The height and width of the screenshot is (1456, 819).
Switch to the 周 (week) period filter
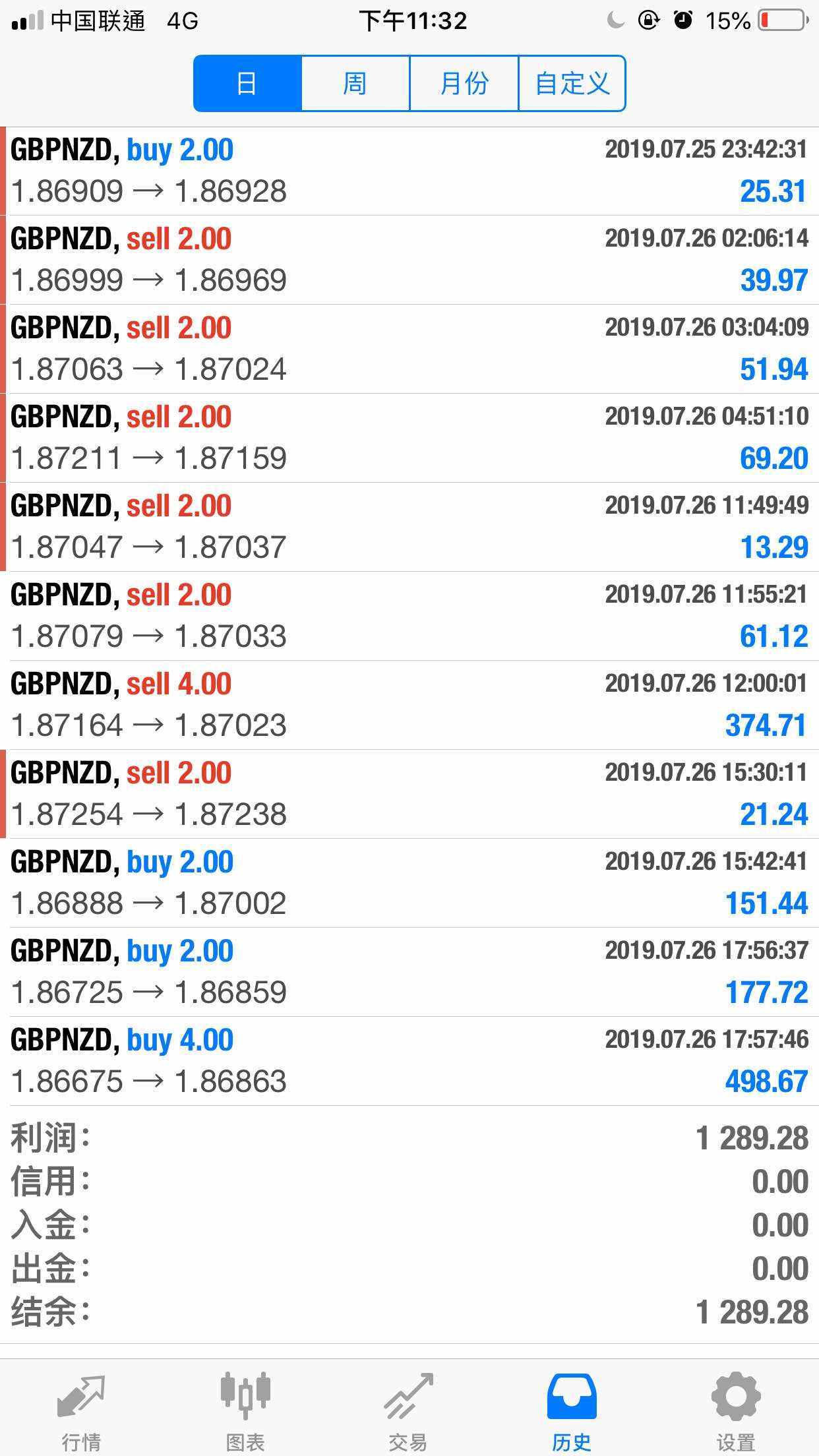pyautogui.click(x=355, y=84)
